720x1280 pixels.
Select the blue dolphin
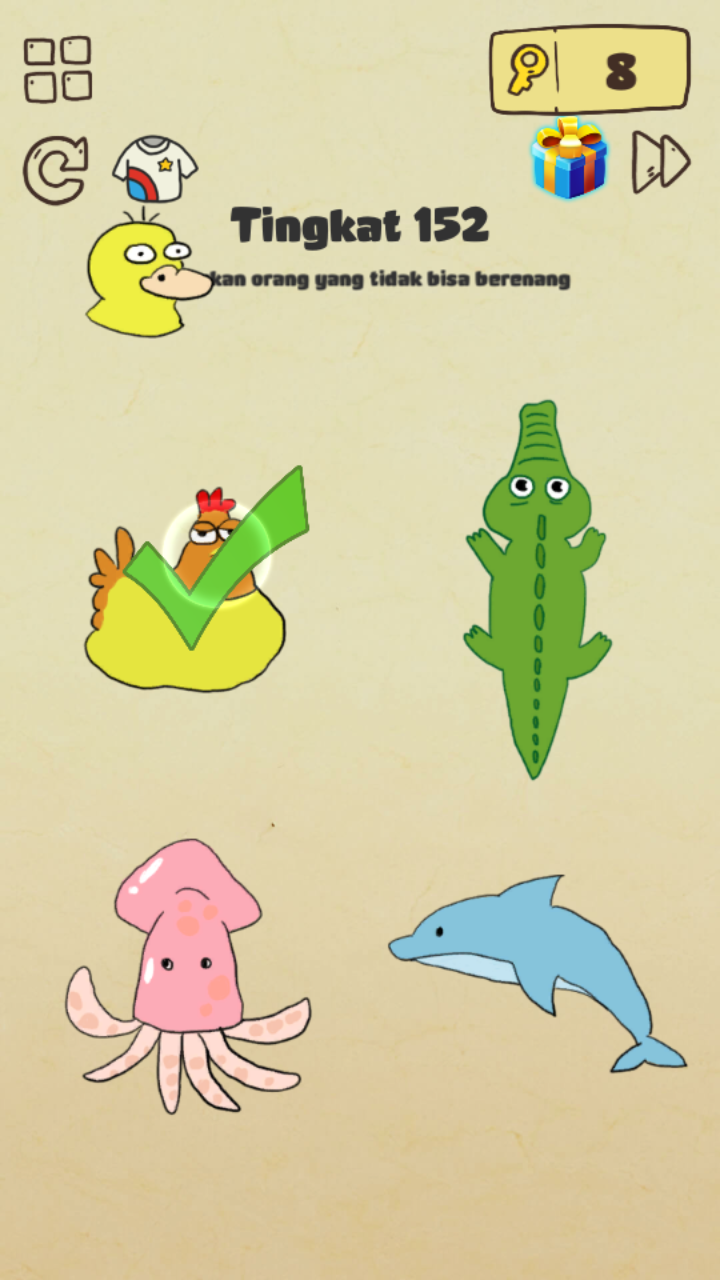(x=535, y=965)
